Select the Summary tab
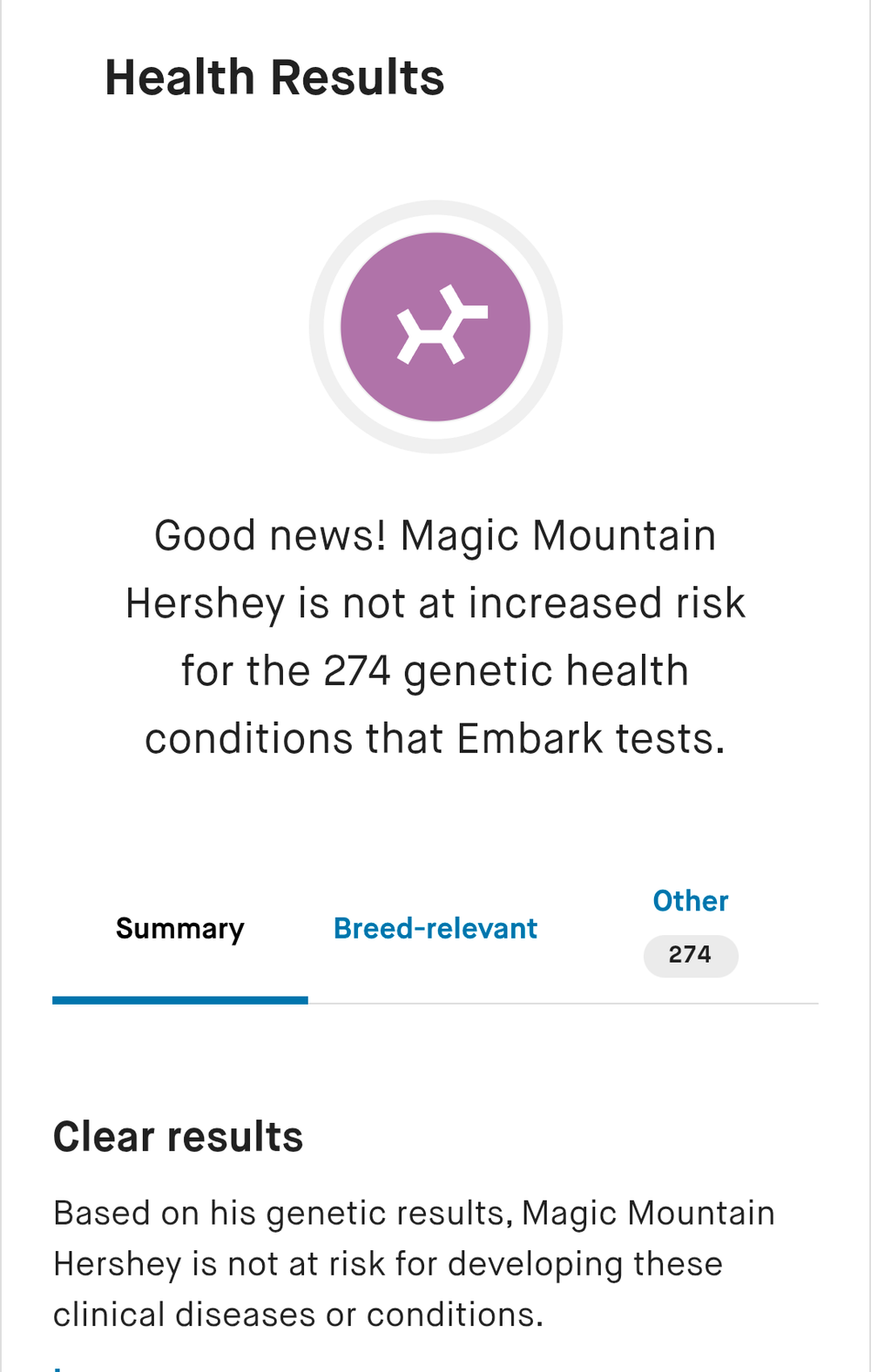This screenshot has height=1372, width=871. point(180,929)
